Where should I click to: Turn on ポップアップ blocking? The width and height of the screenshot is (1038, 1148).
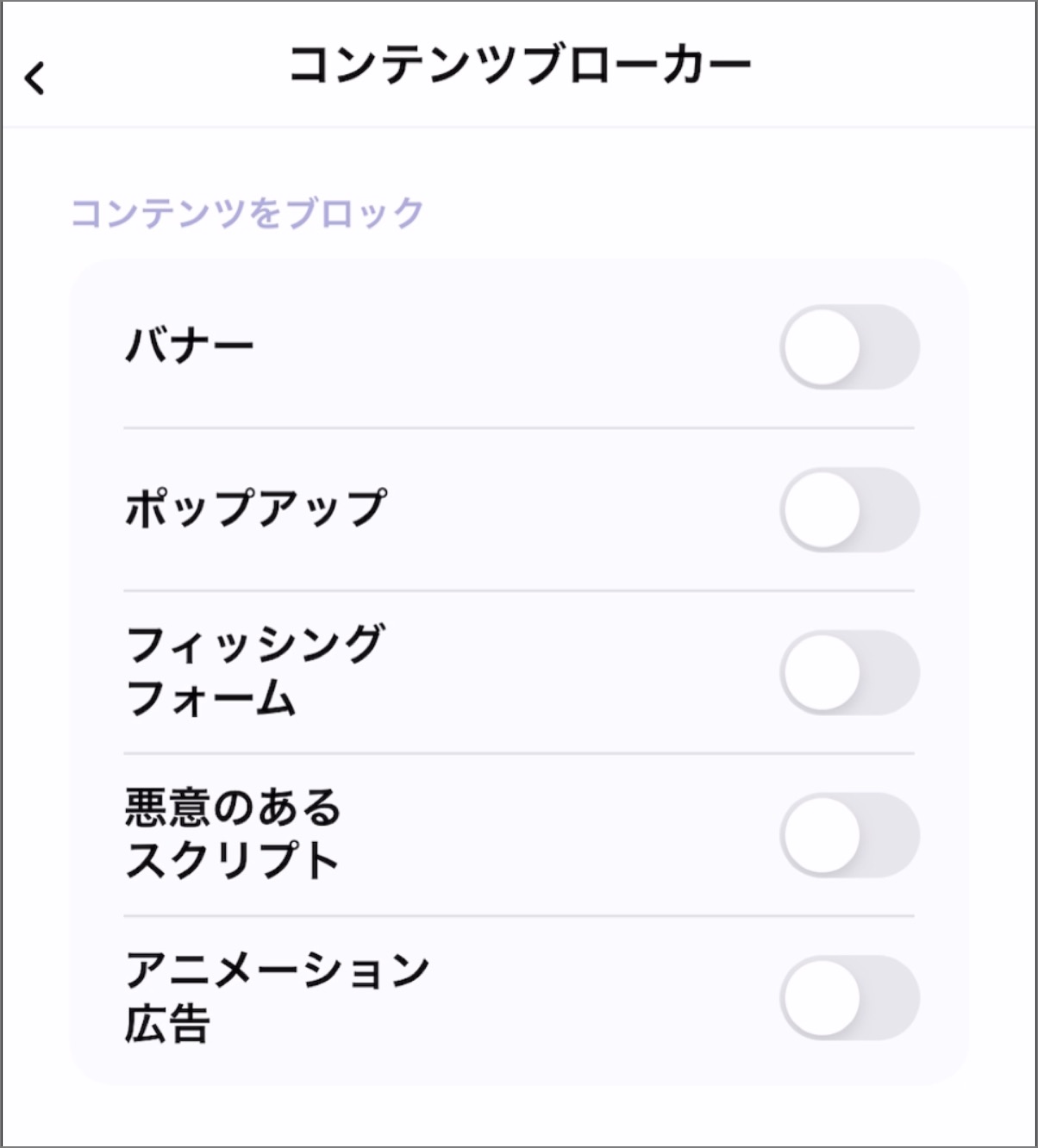tap(849, 510)
